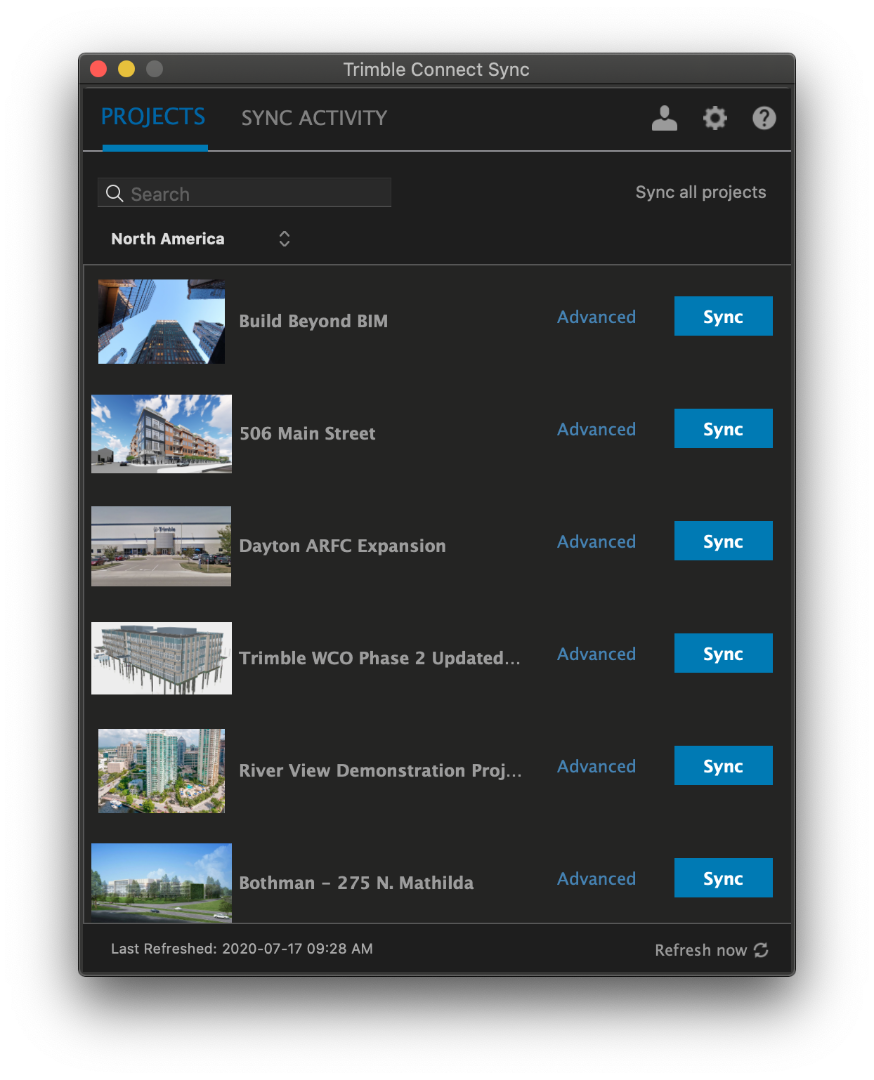Open Advanced options for 506 Main Street
This screenshot has width=874, height=1080.
596,429
